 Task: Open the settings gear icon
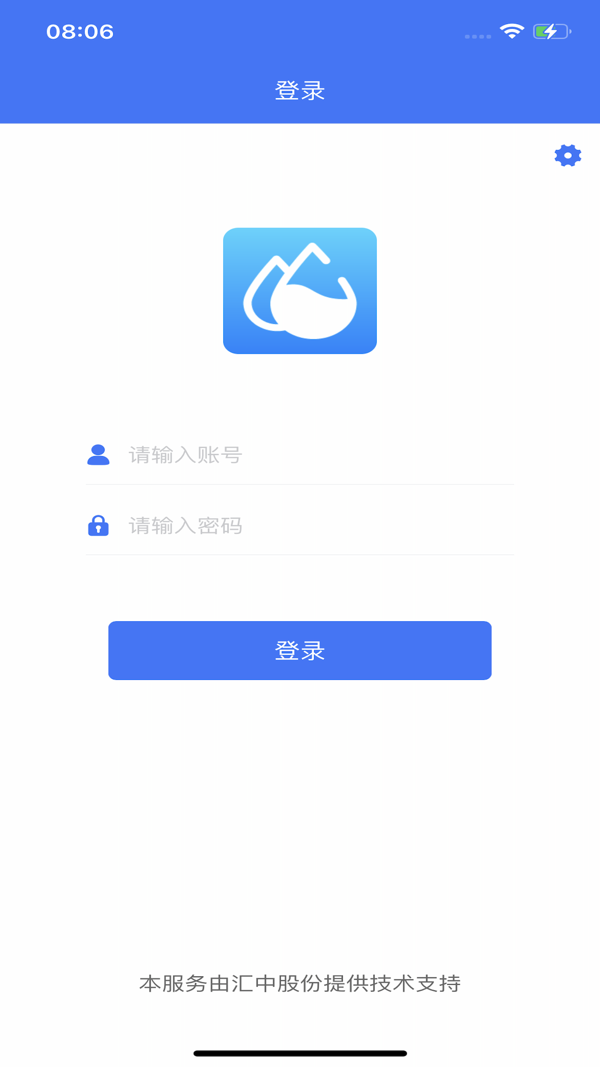point(567,155)
